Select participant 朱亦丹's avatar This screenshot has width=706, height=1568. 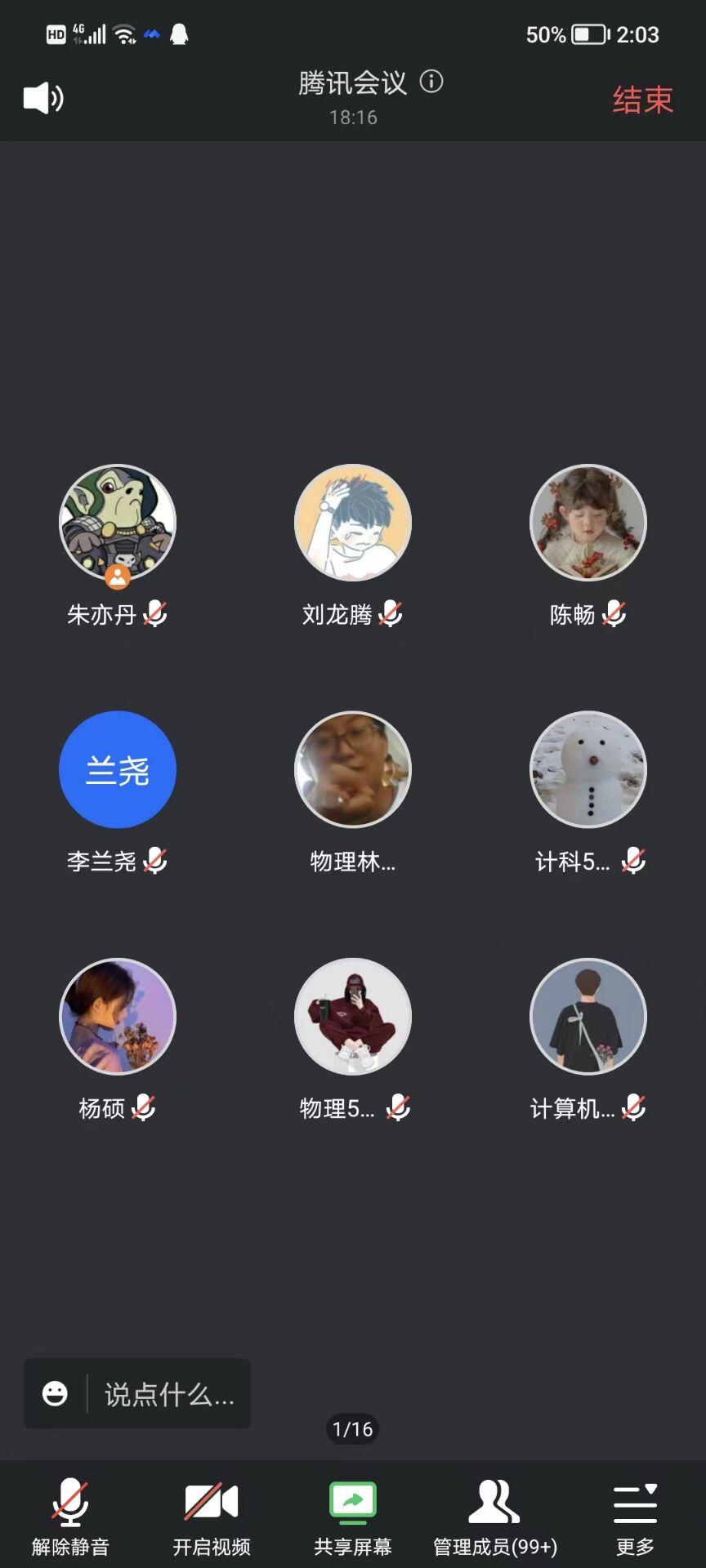(118, 523)
